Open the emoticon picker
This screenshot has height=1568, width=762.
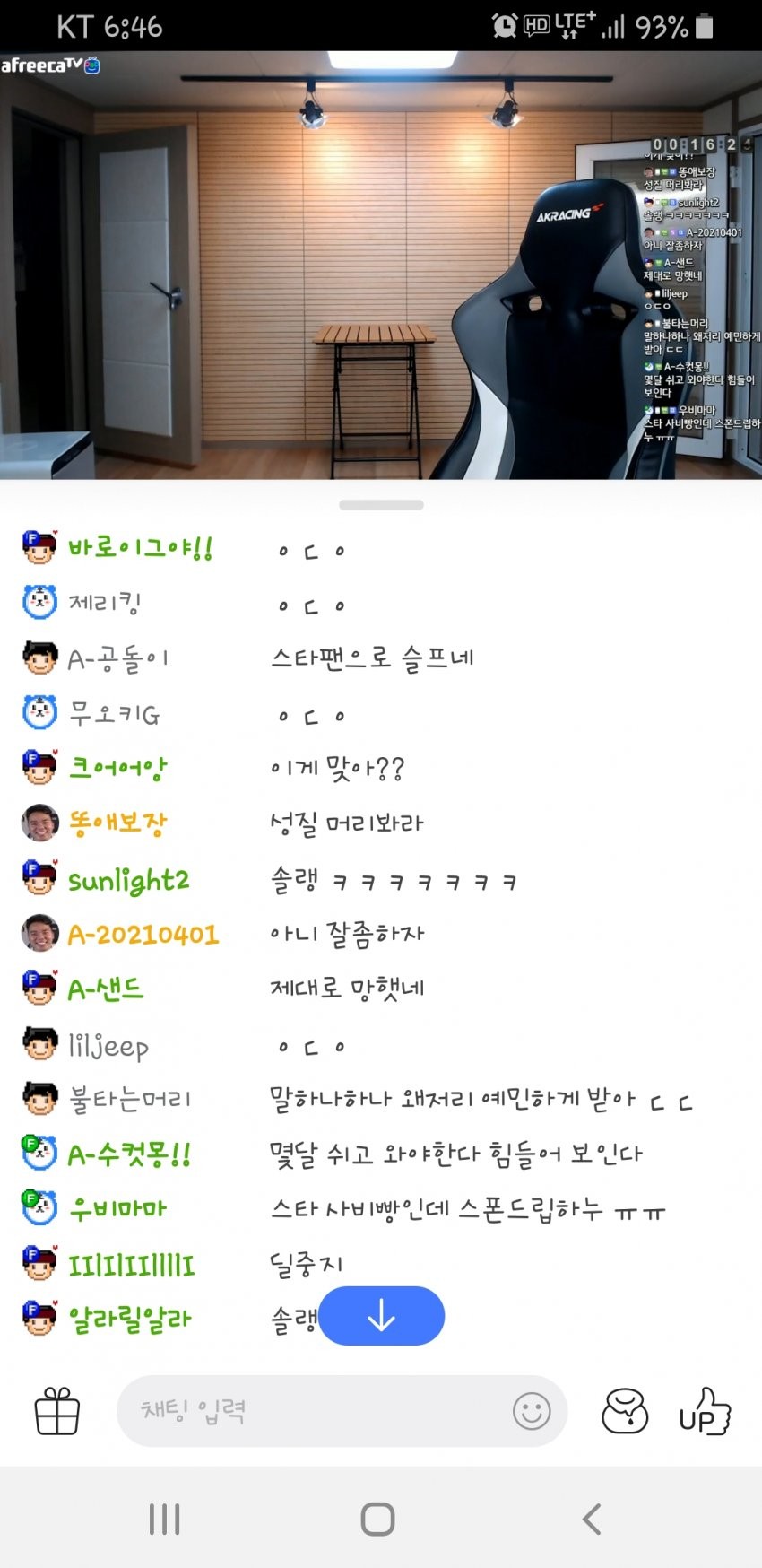pos(531,1412)
